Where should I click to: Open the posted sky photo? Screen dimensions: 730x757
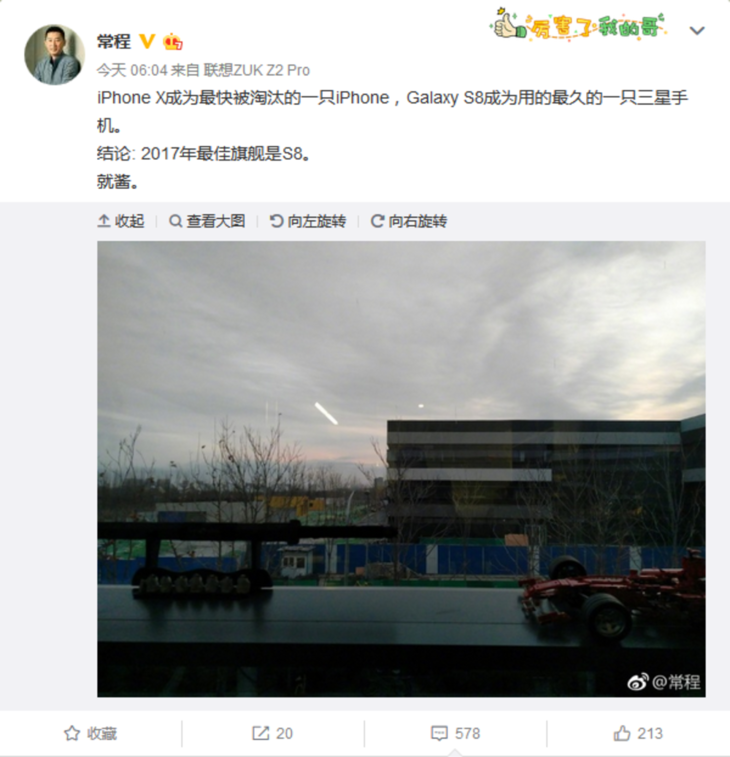coord(400,468)
